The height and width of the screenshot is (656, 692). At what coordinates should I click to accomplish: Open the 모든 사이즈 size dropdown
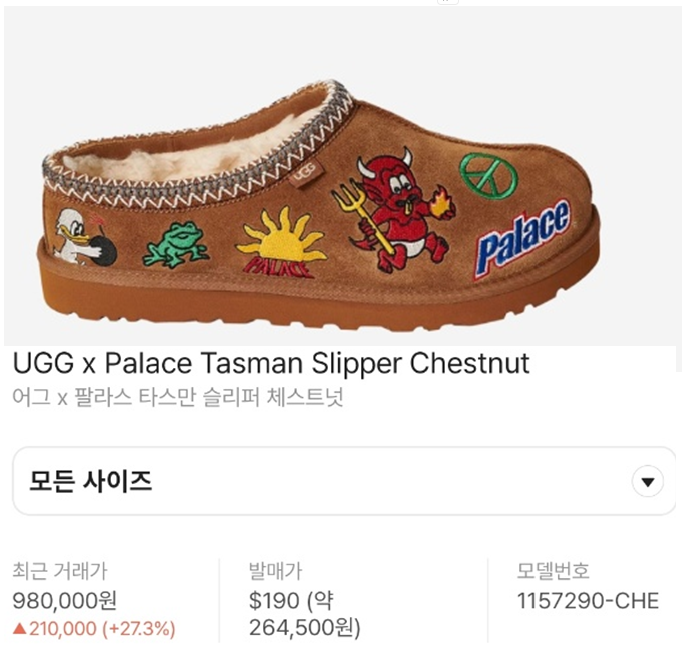coord(345,482)
